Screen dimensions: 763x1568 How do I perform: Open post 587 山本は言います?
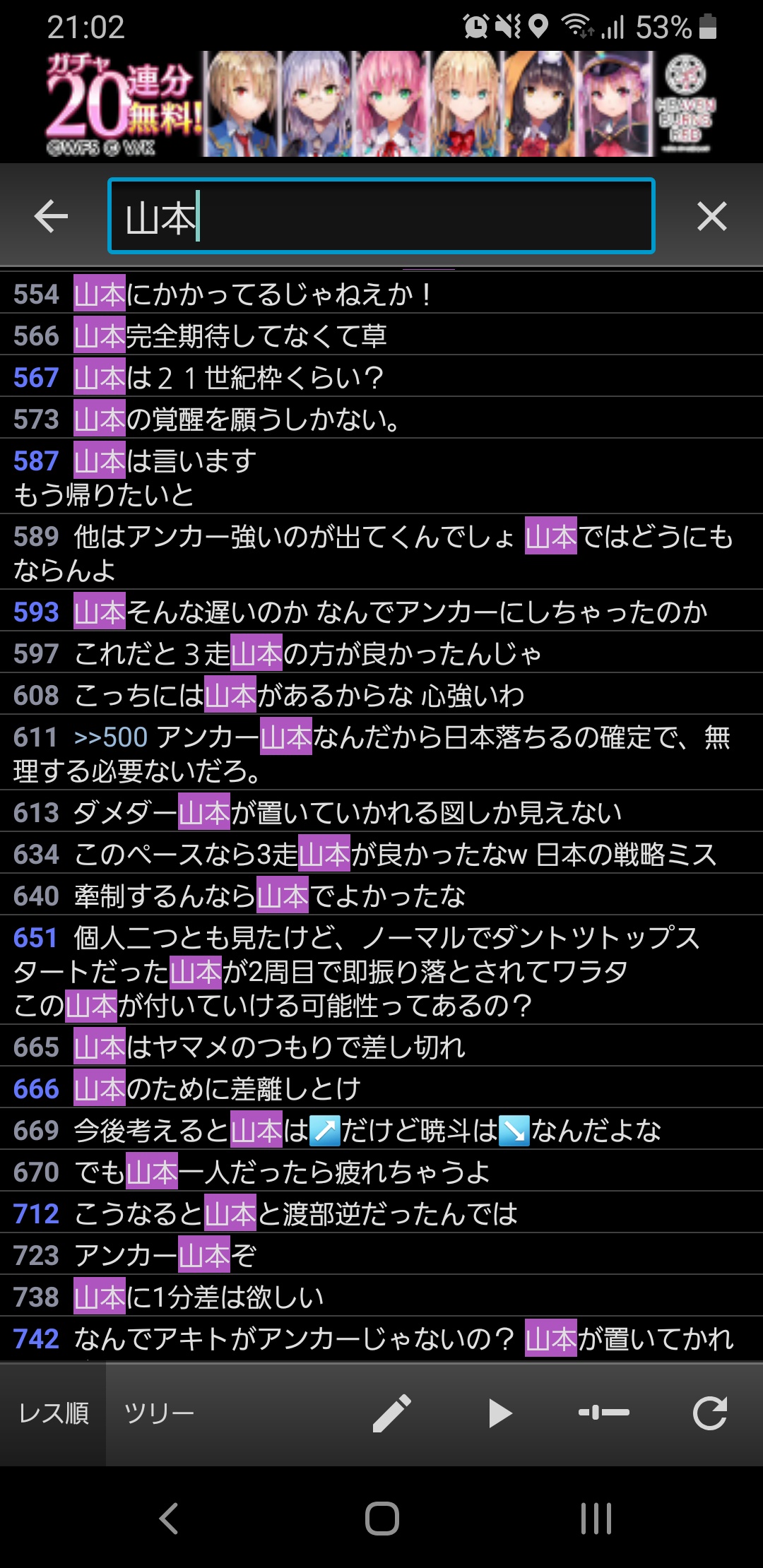pos(36,461)
